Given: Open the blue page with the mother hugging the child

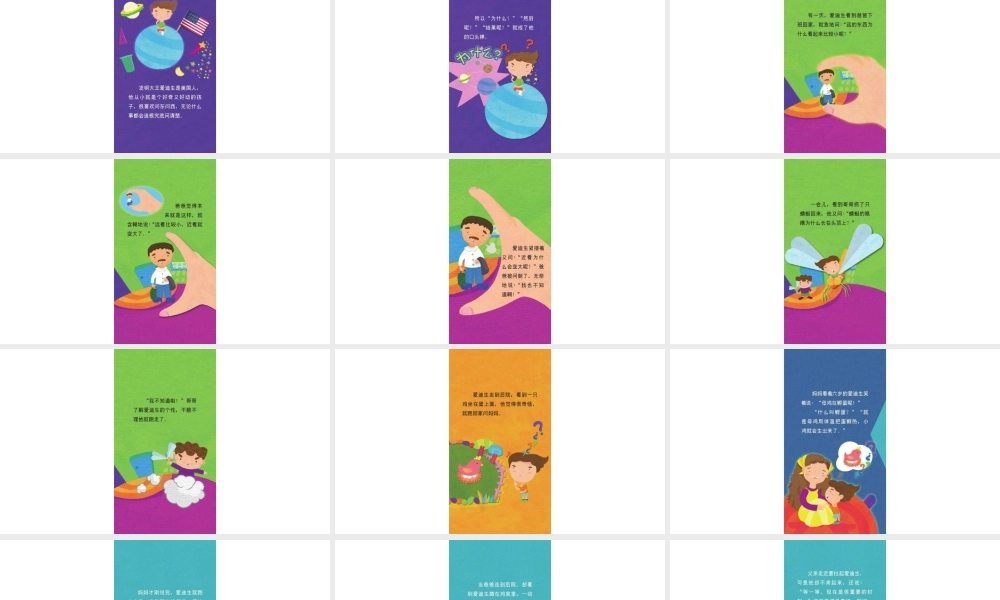Looking at the screenshot, I should 835,441.
